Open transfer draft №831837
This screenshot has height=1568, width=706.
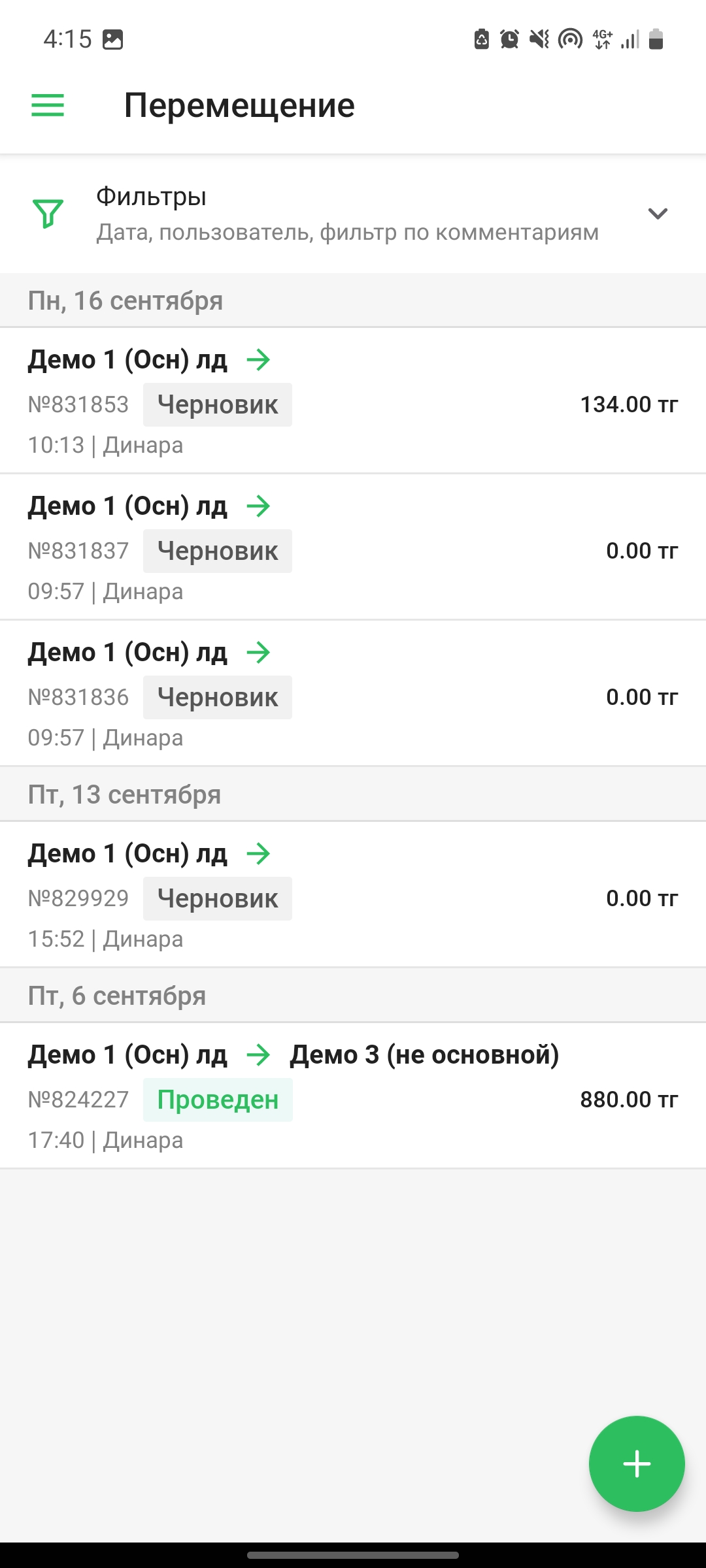pos(353,547)
